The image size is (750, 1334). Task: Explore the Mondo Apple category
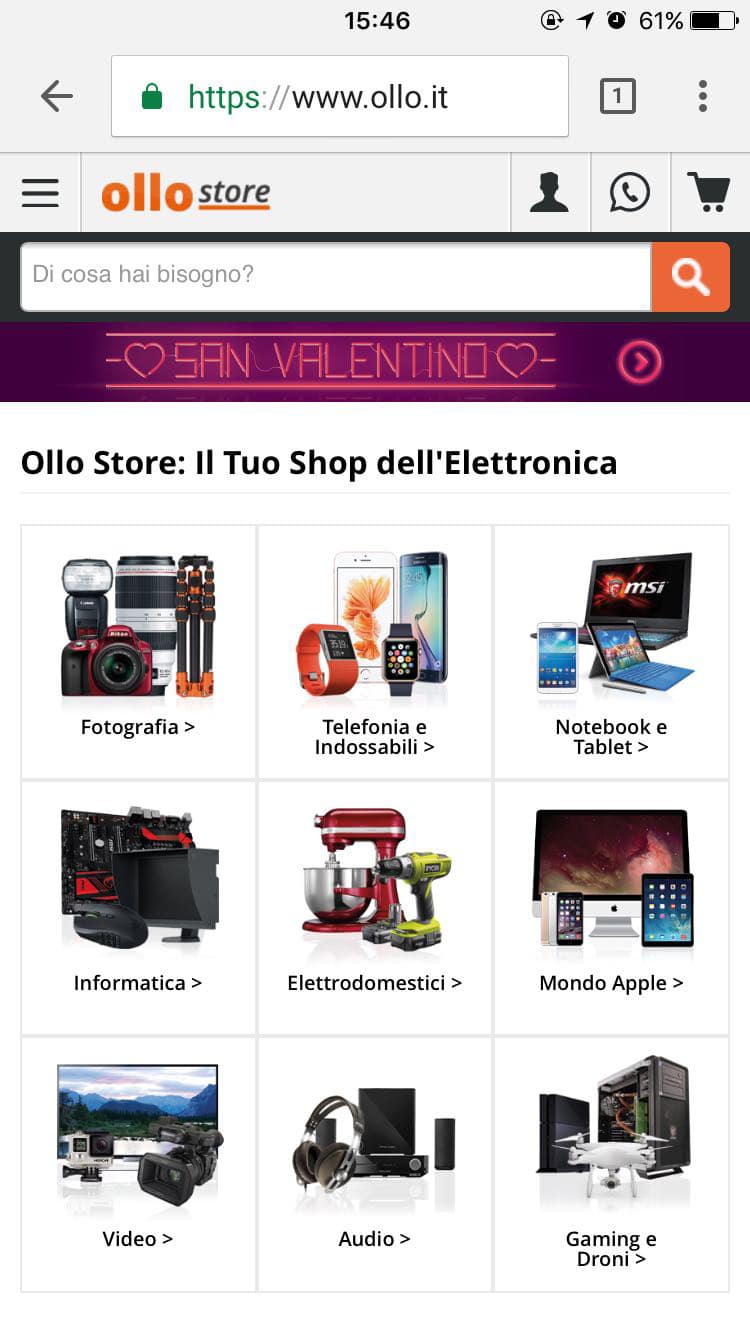(x=611, y=907)
